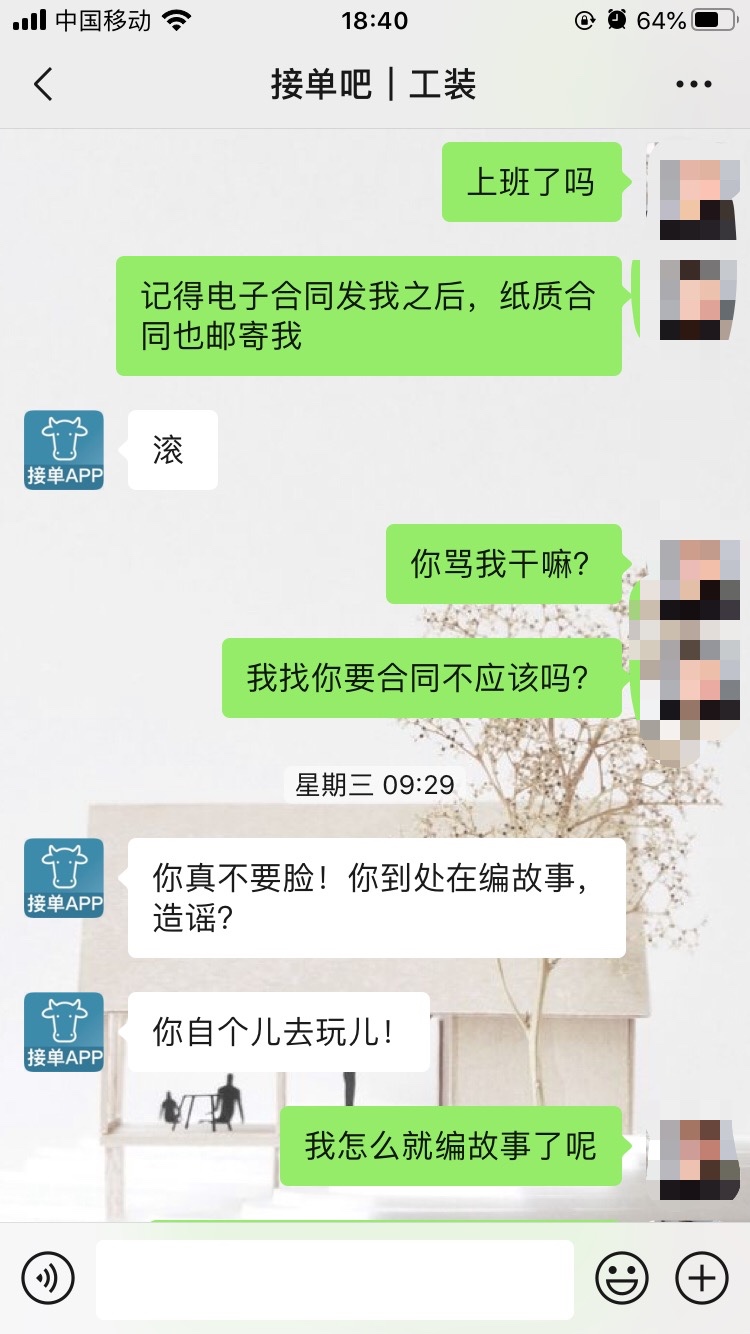This screenshot has width=750, height=1334.
Task: Open 接单APP profile beside 你真不要脸 message
Action: pos(64,878)
